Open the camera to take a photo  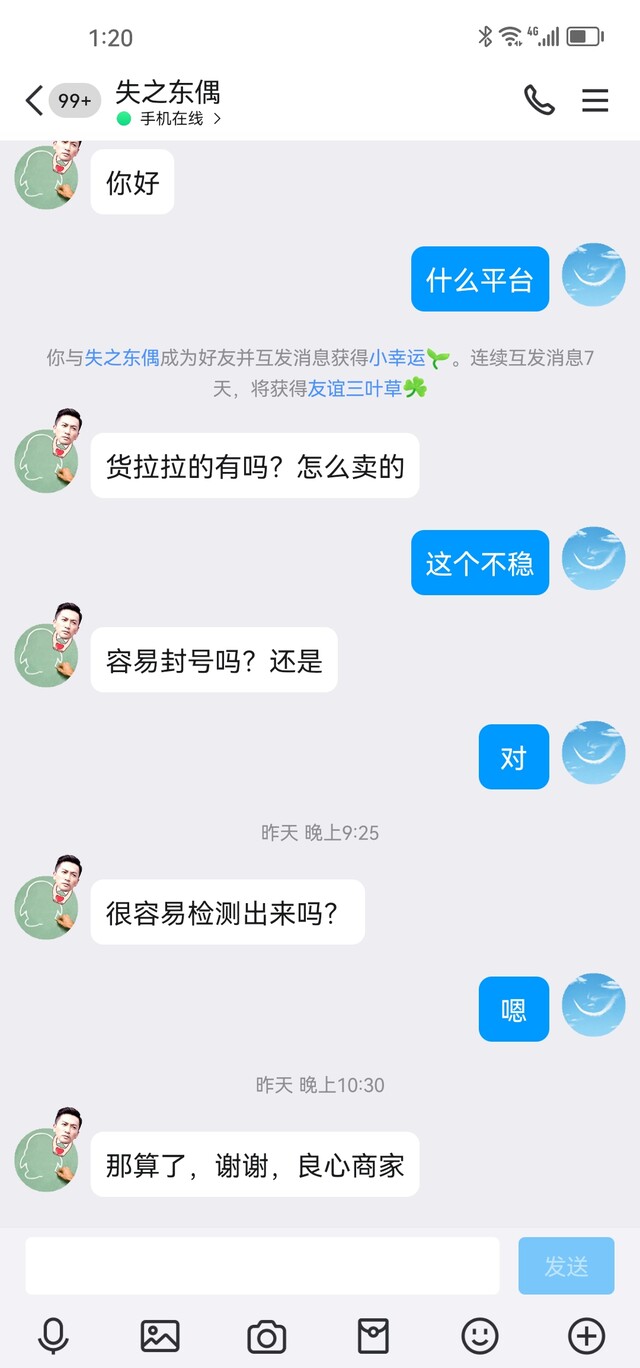(266, 1336)
